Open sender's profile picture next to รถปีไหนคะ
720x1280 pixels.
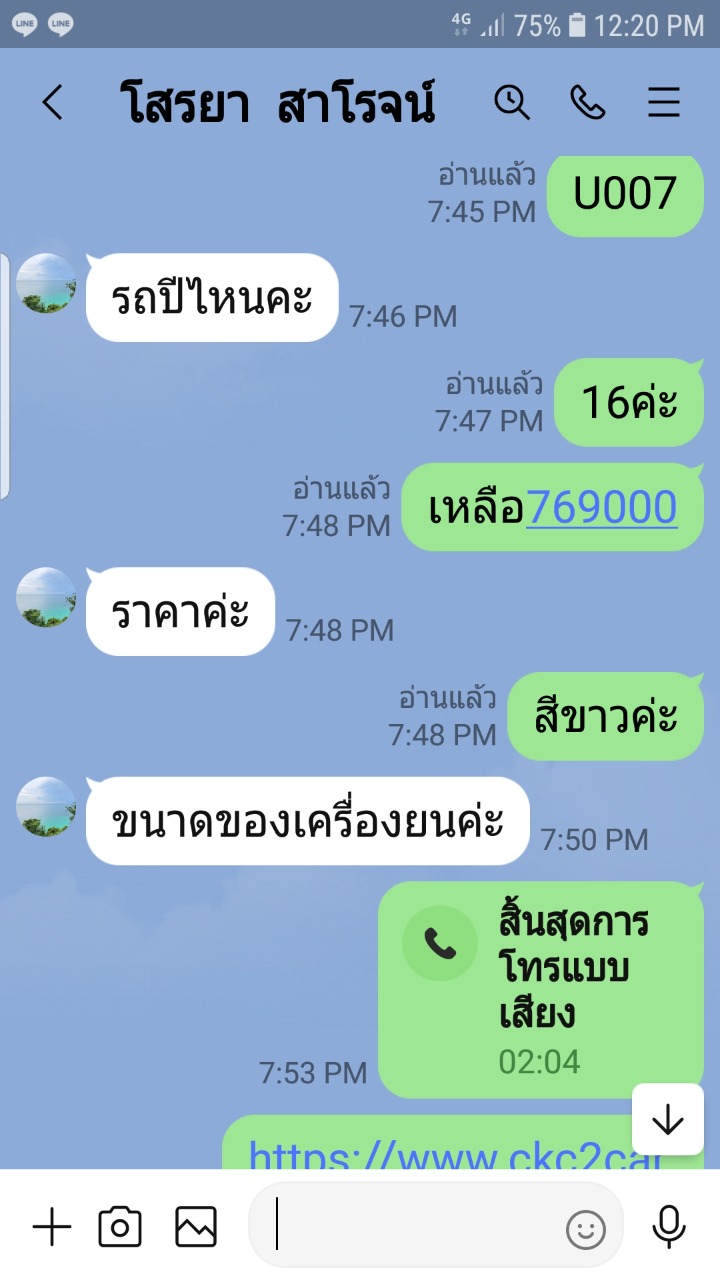46,283
